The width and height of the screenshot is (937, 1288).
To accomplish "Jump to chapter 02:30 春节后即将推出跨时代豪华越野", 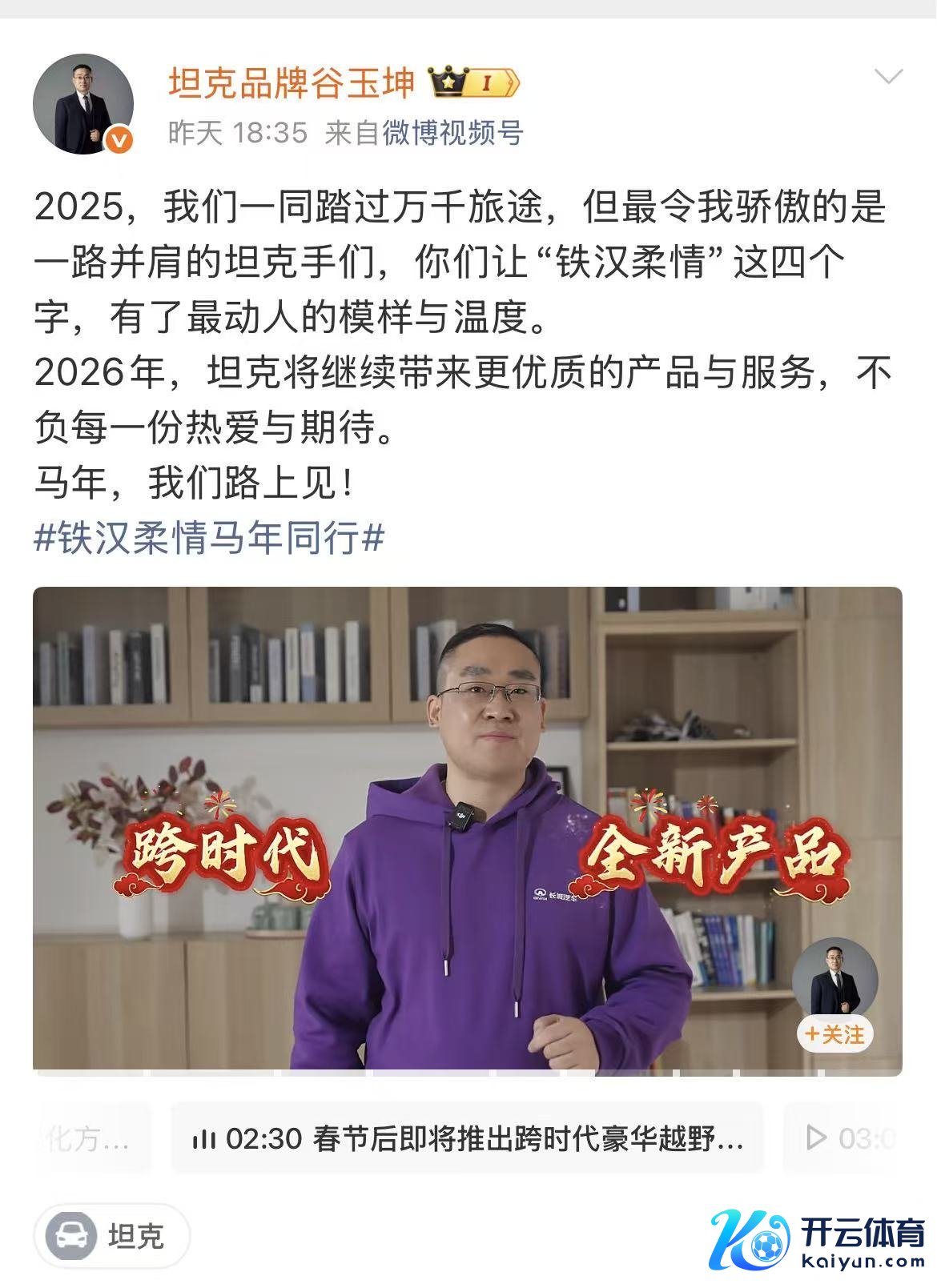I will pos(467,1138).
